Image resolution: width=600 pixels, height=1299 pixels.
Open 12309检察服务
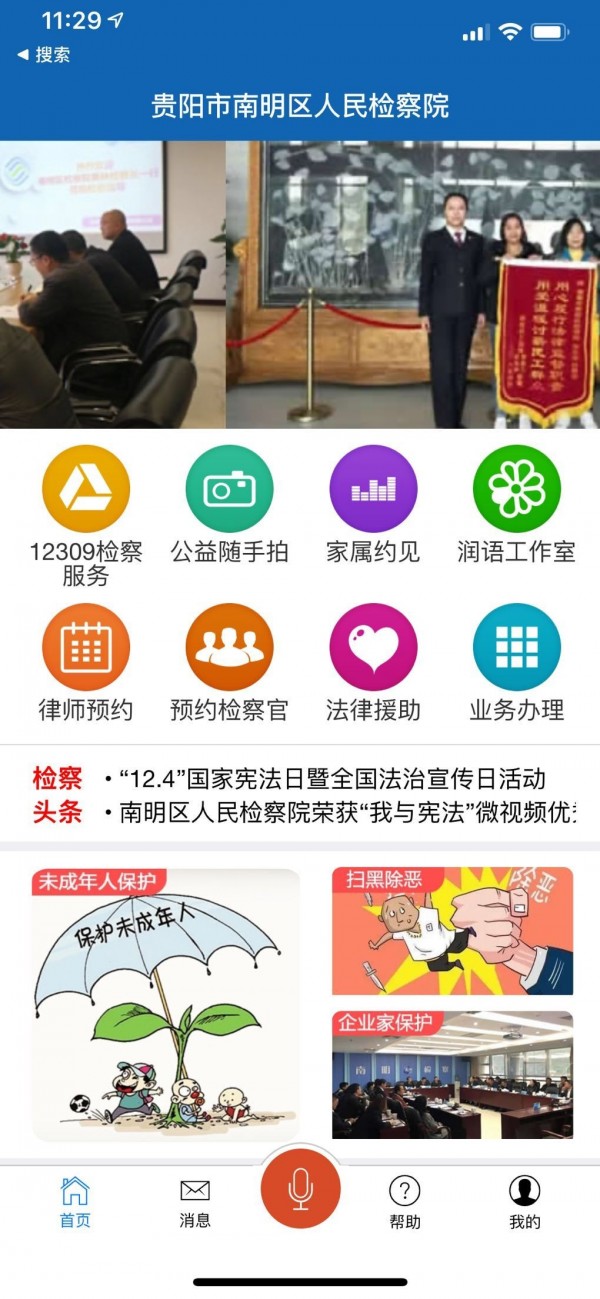(x=86, y=489)
